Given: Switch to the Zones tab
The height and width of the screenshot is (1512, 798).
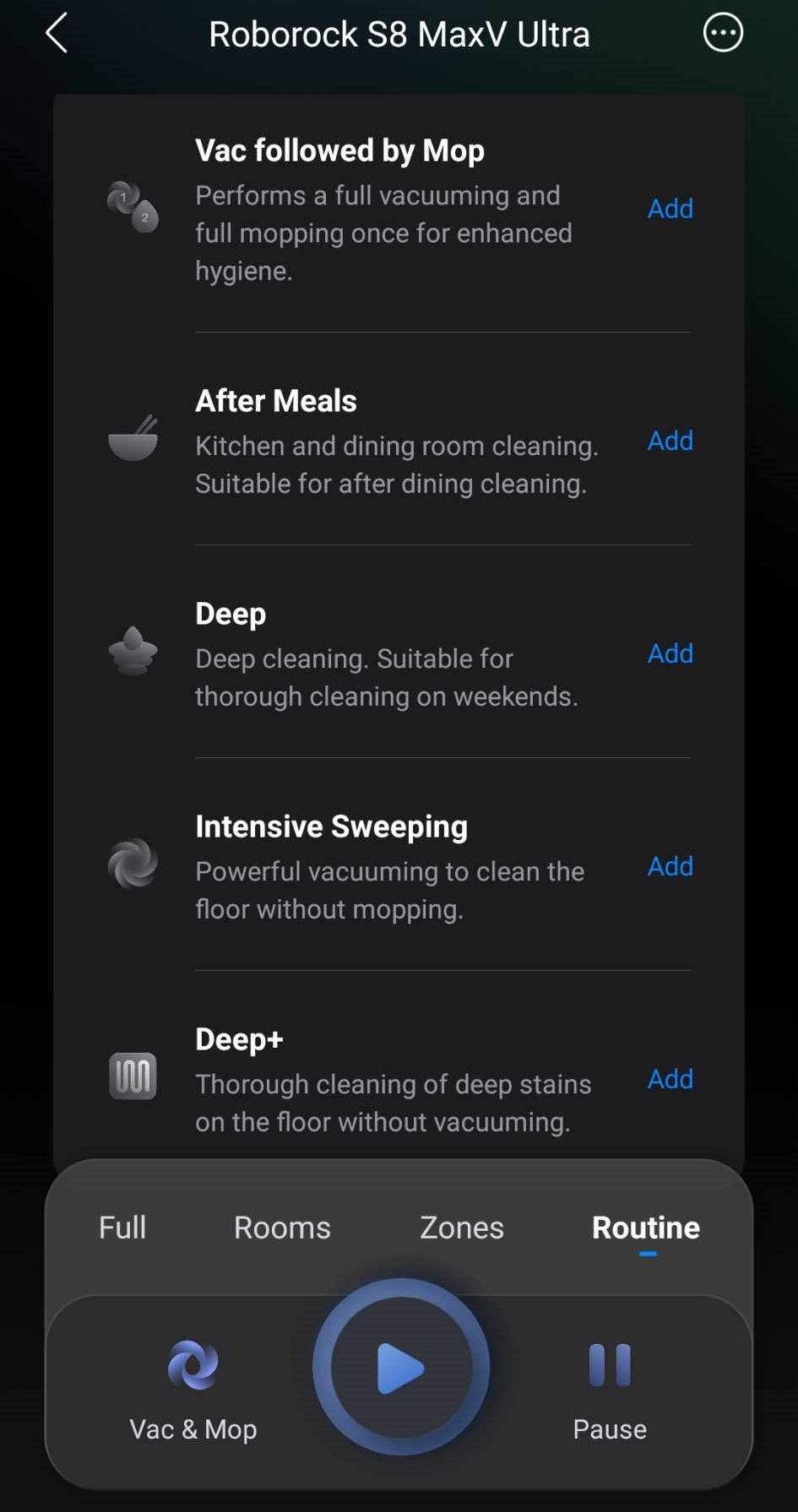Looking at the screenshot, I should (x=462, y=1227).
